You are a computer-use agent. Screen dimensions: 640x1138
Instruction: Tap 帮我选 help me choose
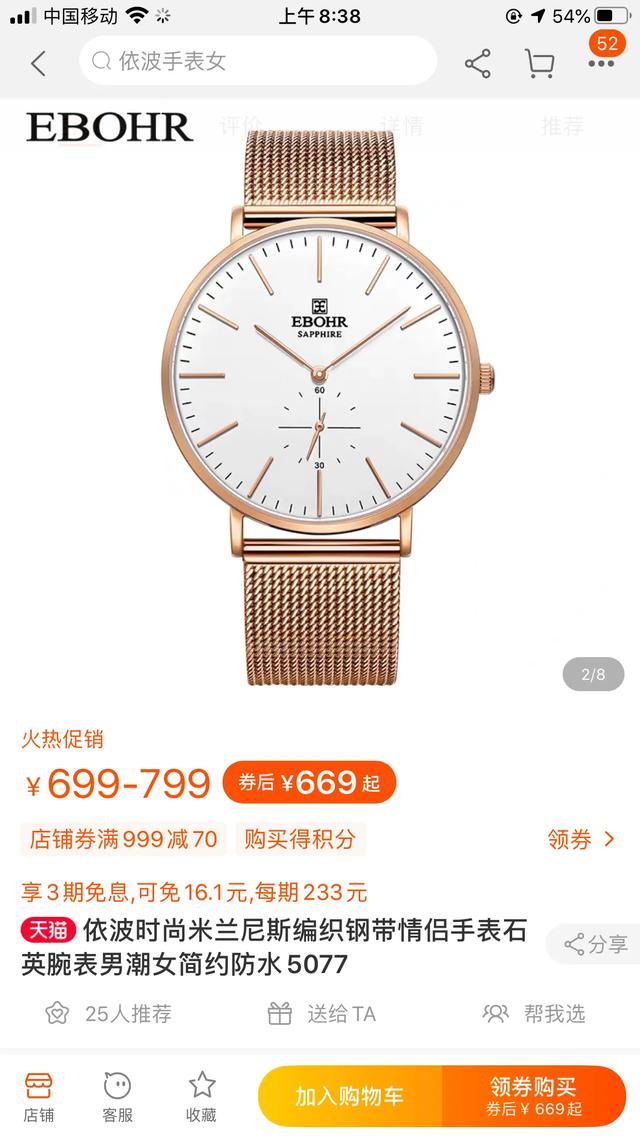point(534,1013)
